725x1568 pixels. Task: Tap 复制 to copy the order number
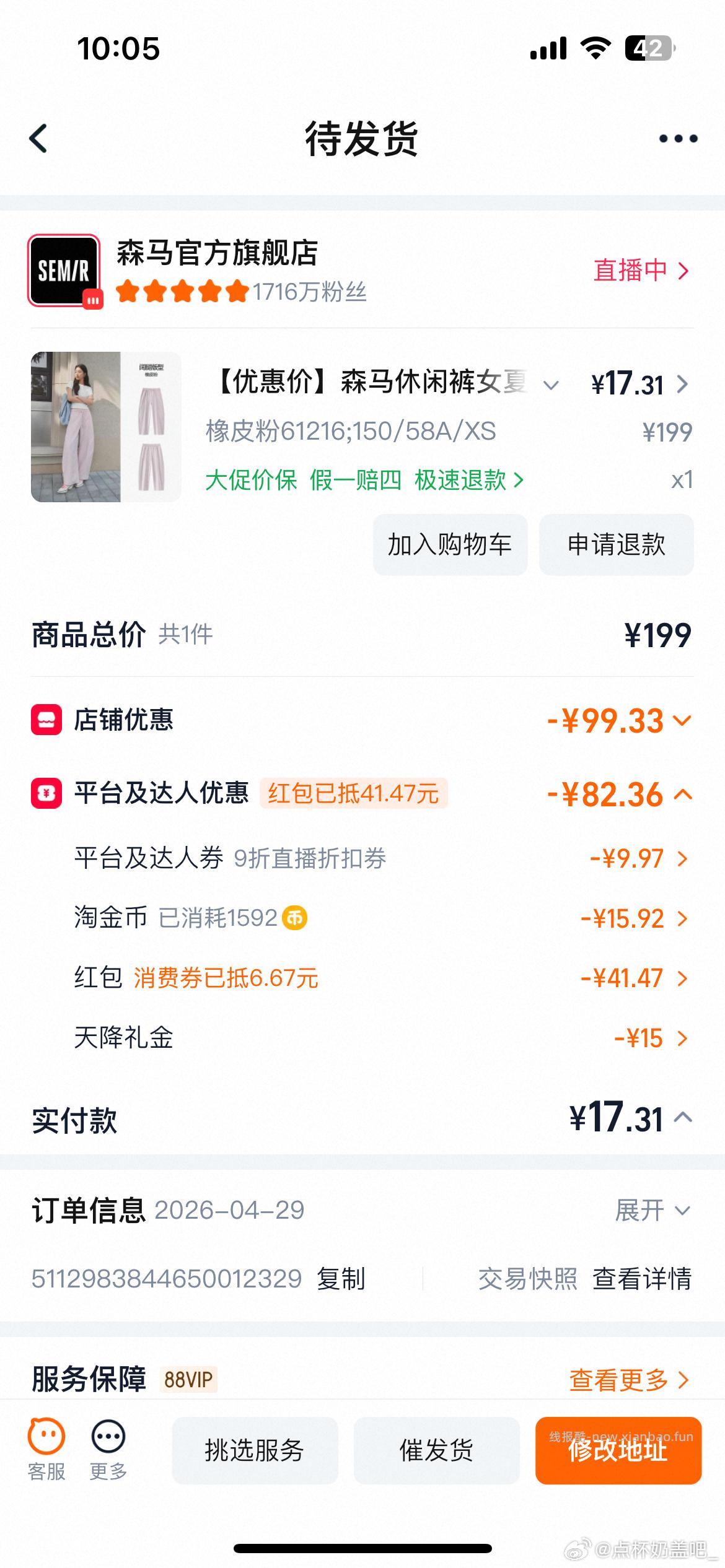pyautogui.click(x=342, y=1279)
